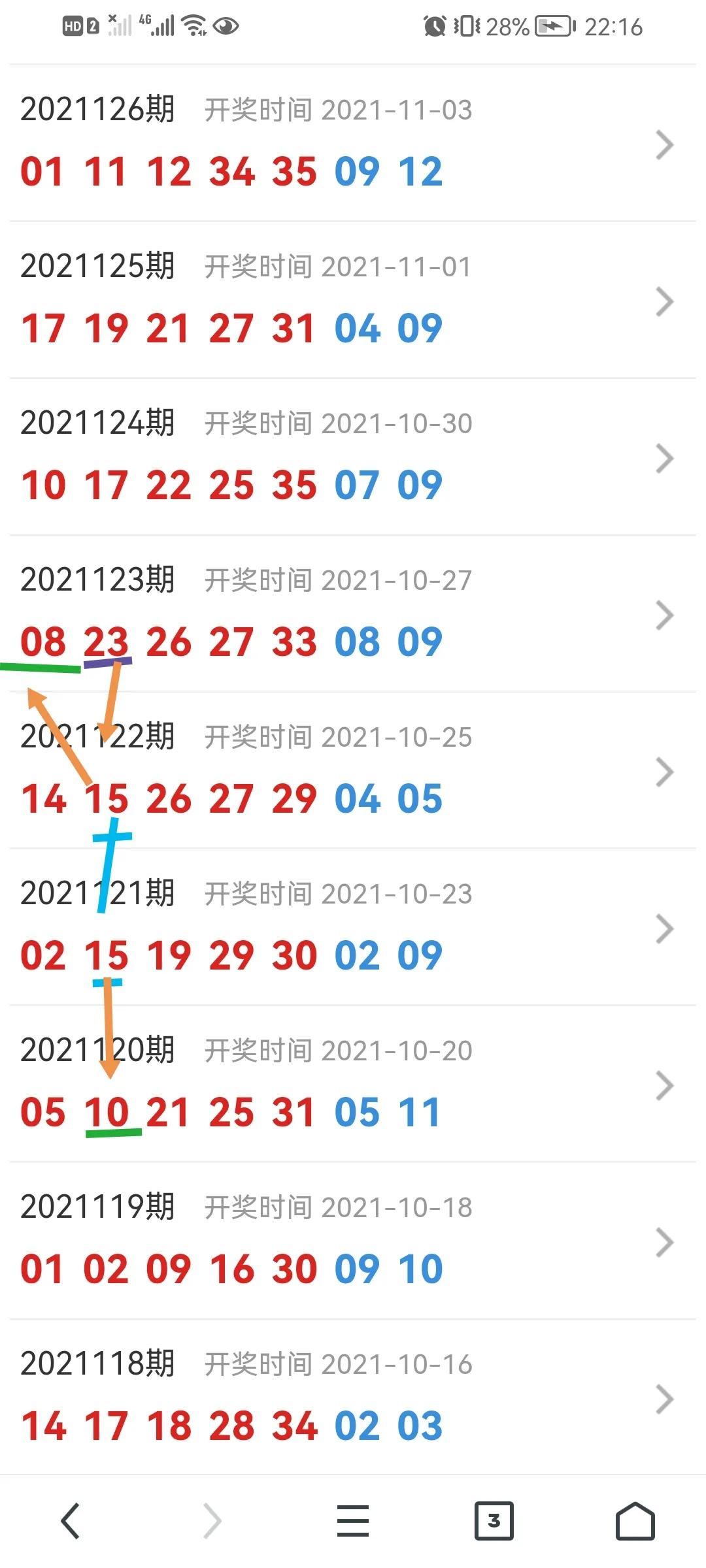Open draw 2021125期 details
The image size is (706, 1568).
point(353,300)
